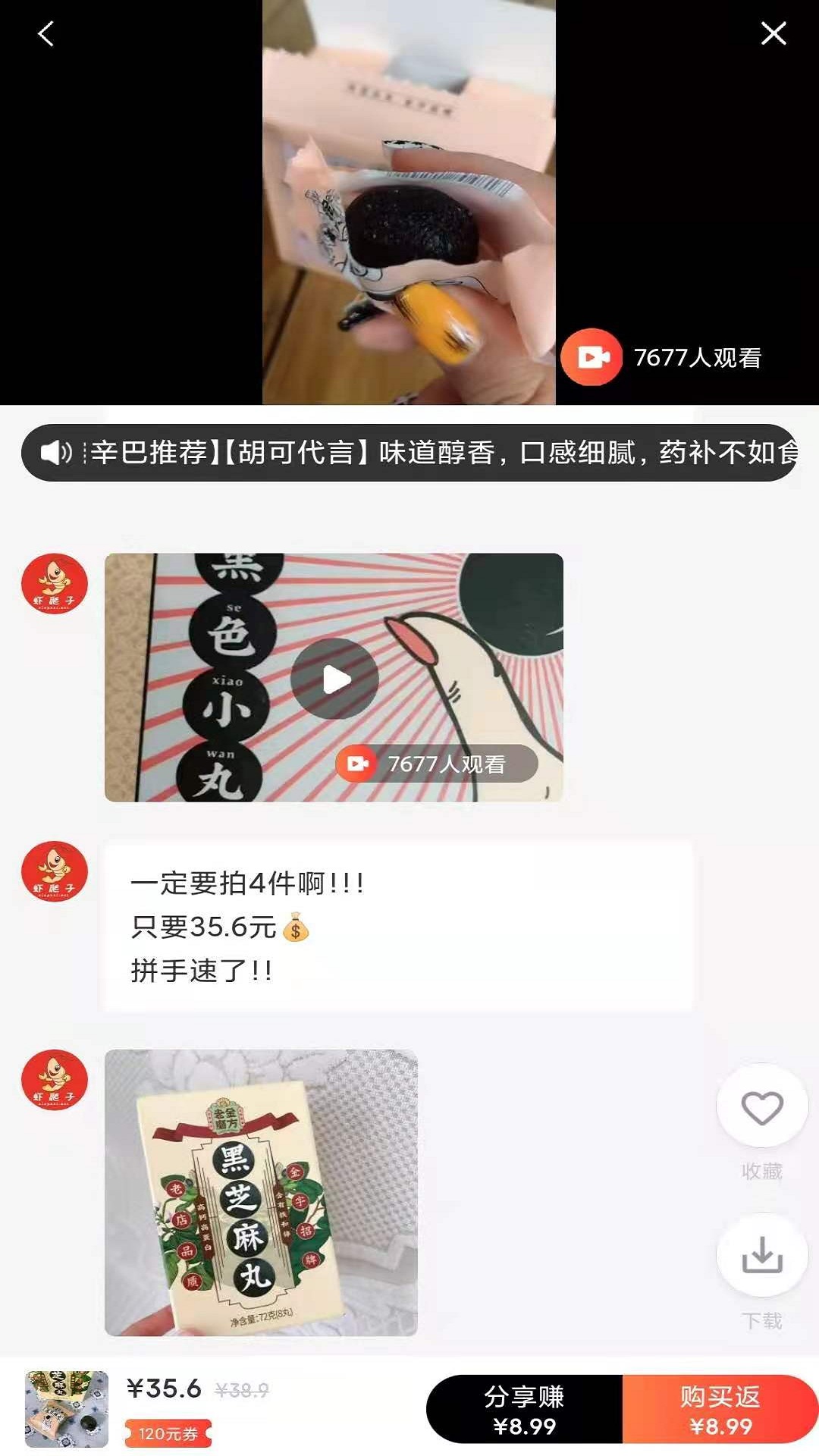The image size is (819, 1456).
Task: Tap the download icon above 下载
Action: coord(761,1255)
